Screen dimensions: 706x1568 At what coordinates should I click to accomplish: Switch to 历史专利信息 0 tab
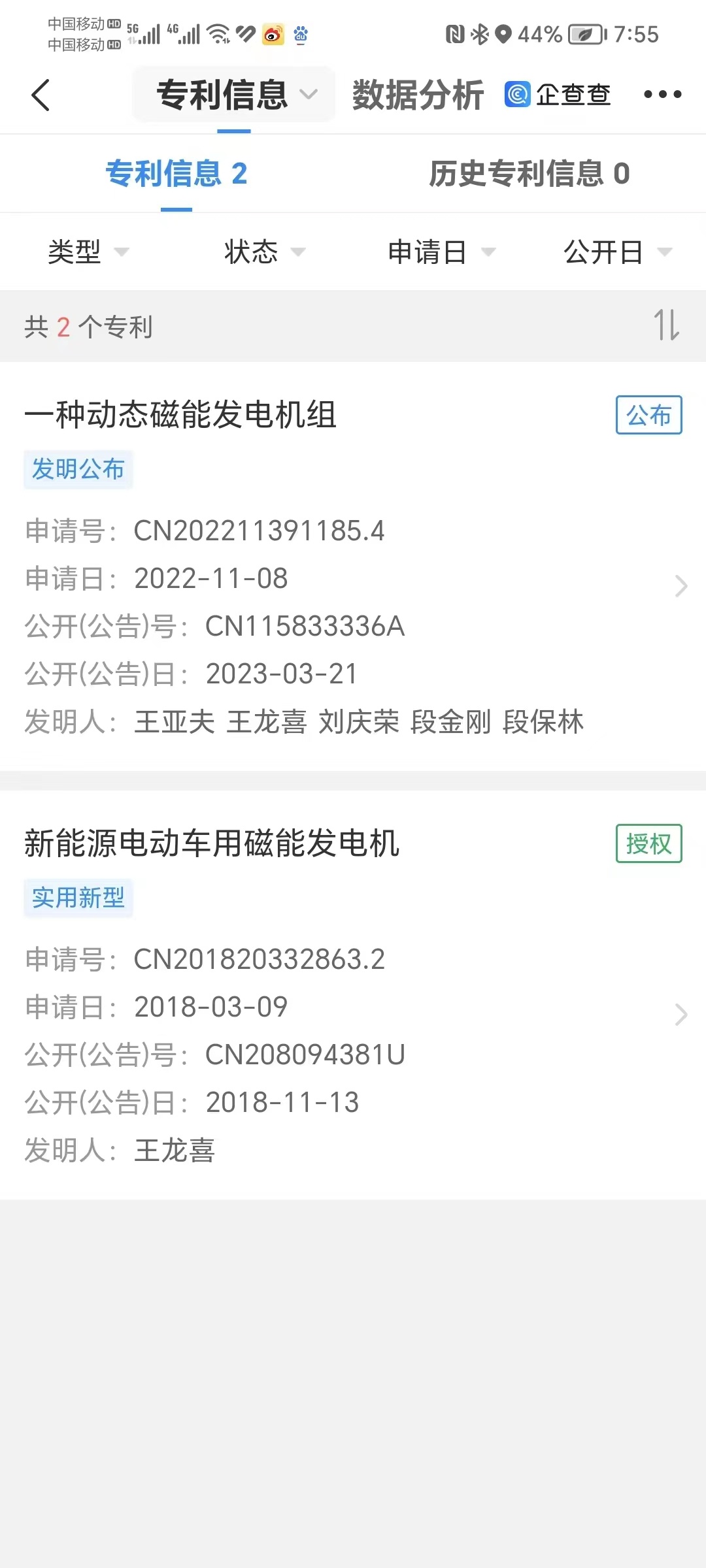(x=529, y=174)
